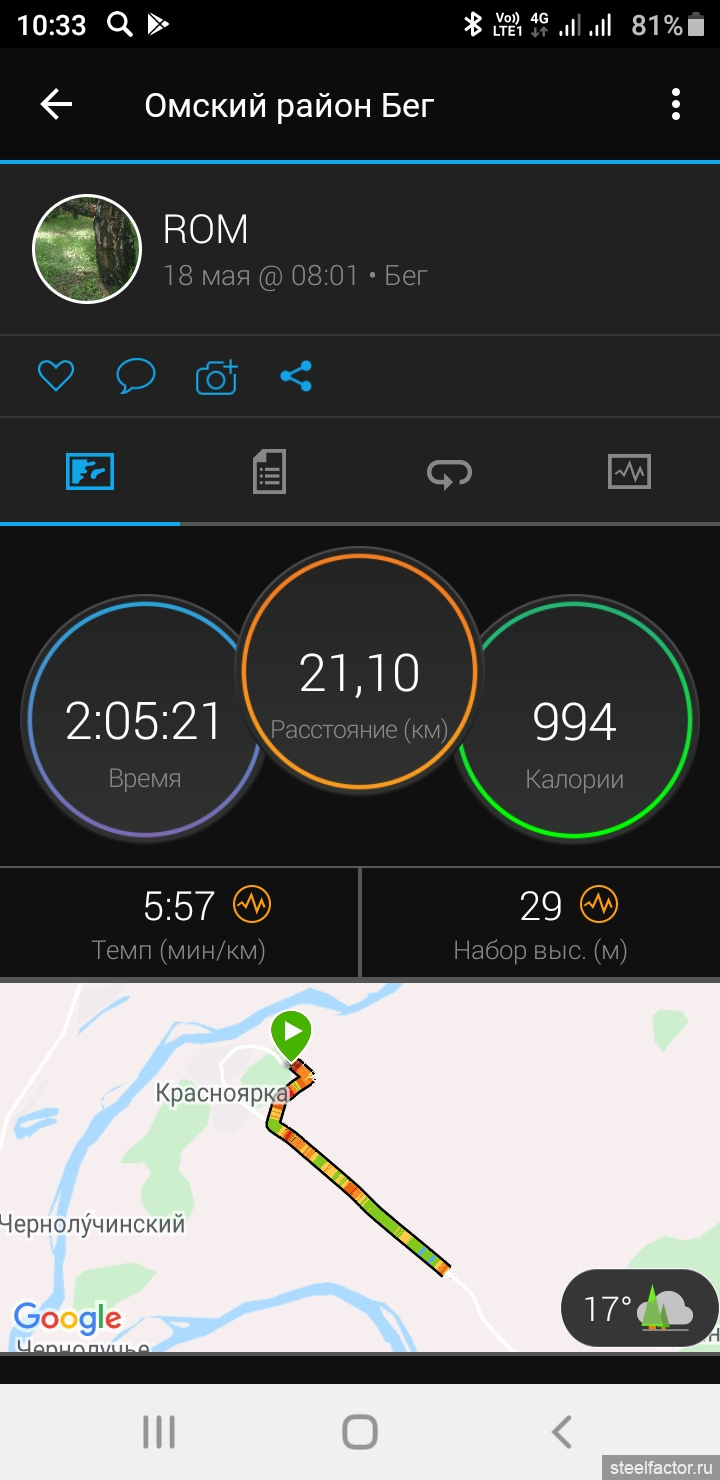Open ROM's profile picture
Image resolution: width=720 pixels, height=1480 pixels.
tap(87, 248)
